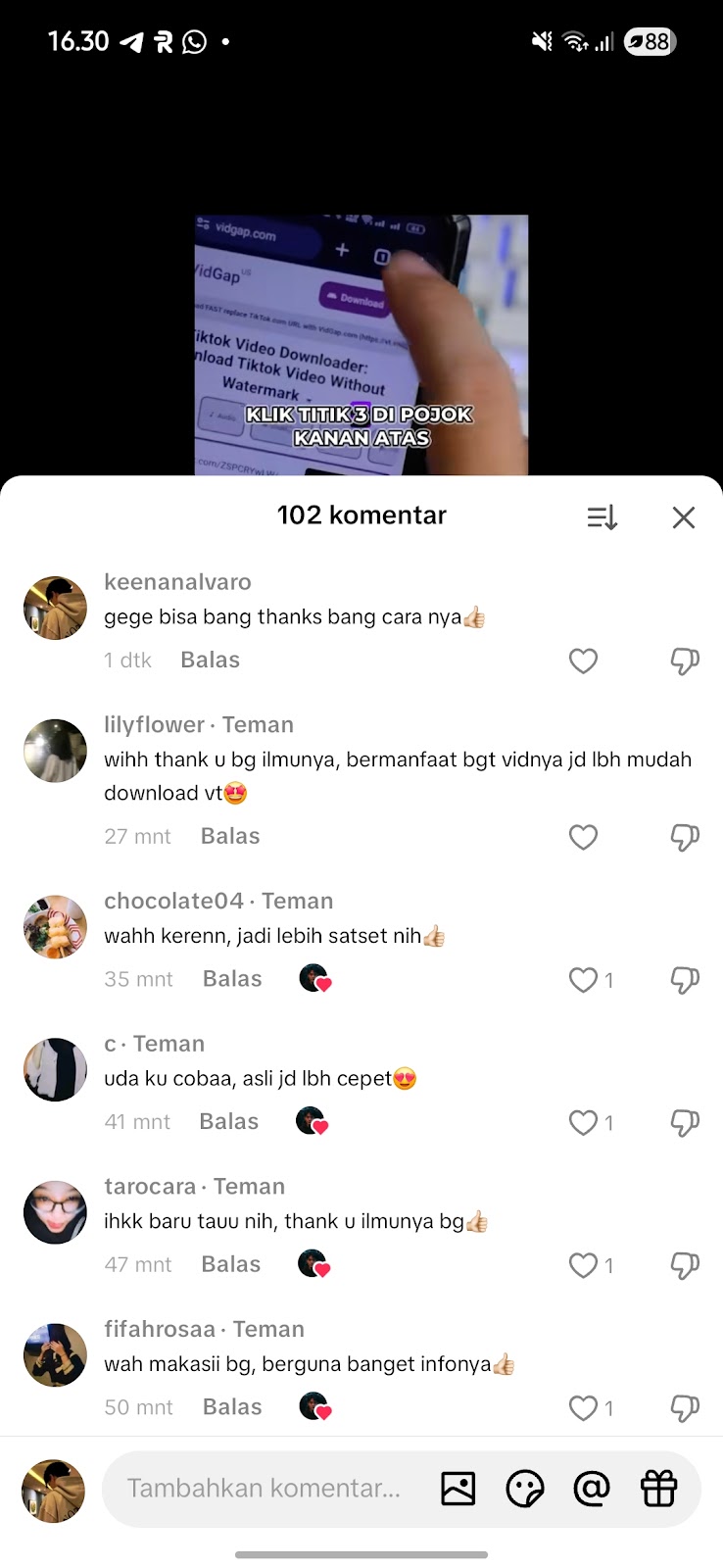The width and height of the screenshot is (723, 1568).
Task: Open the comment sort options
Action: coord(602,517)
